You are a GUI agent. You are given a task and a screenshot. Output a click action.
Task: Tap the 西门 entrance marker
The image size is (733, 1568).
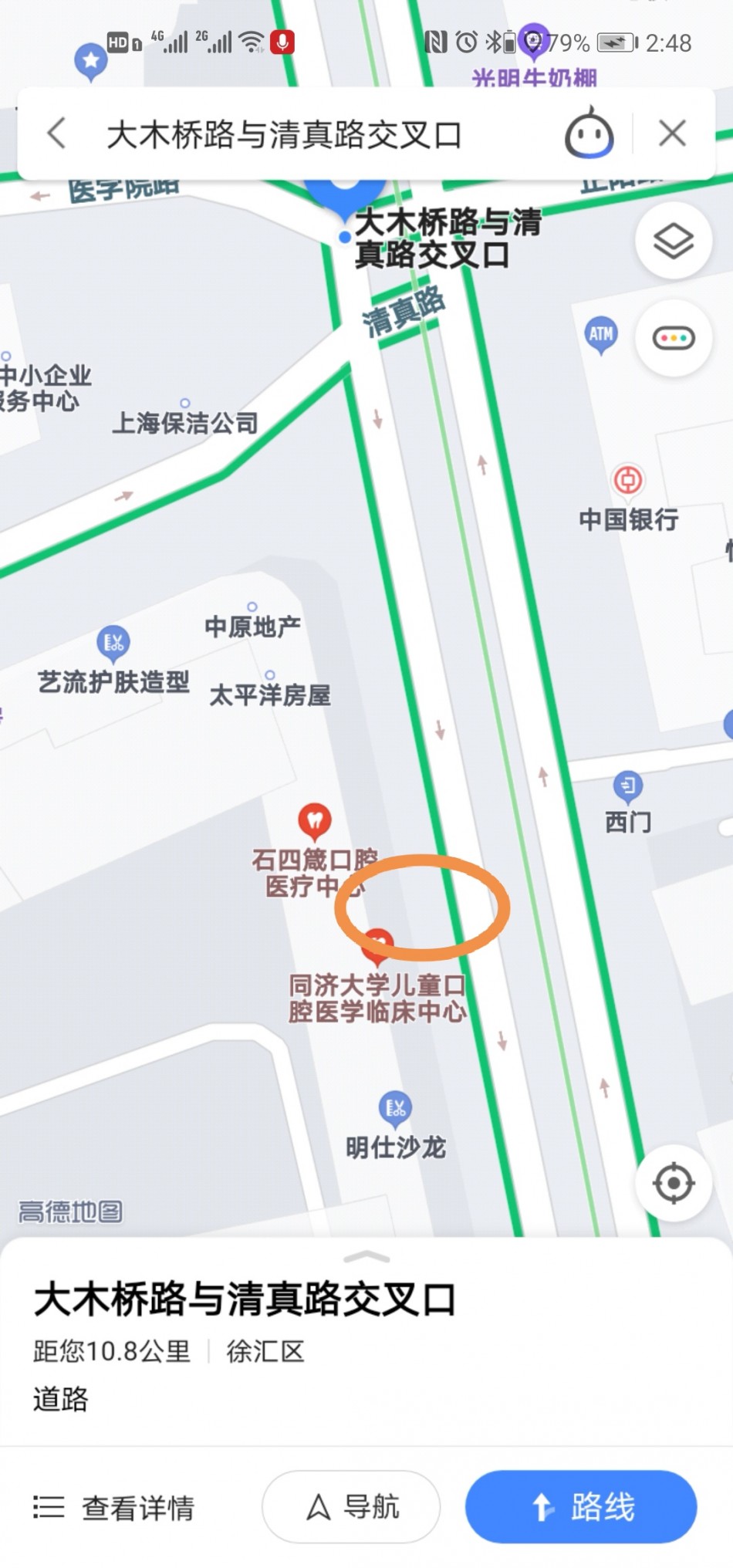[x=627, y=787]
